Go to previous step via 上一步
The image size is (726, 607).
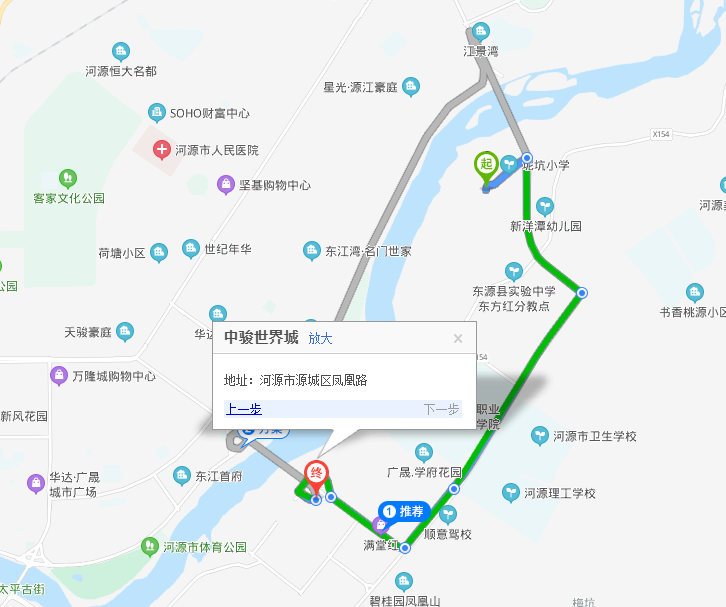point(244,409)
